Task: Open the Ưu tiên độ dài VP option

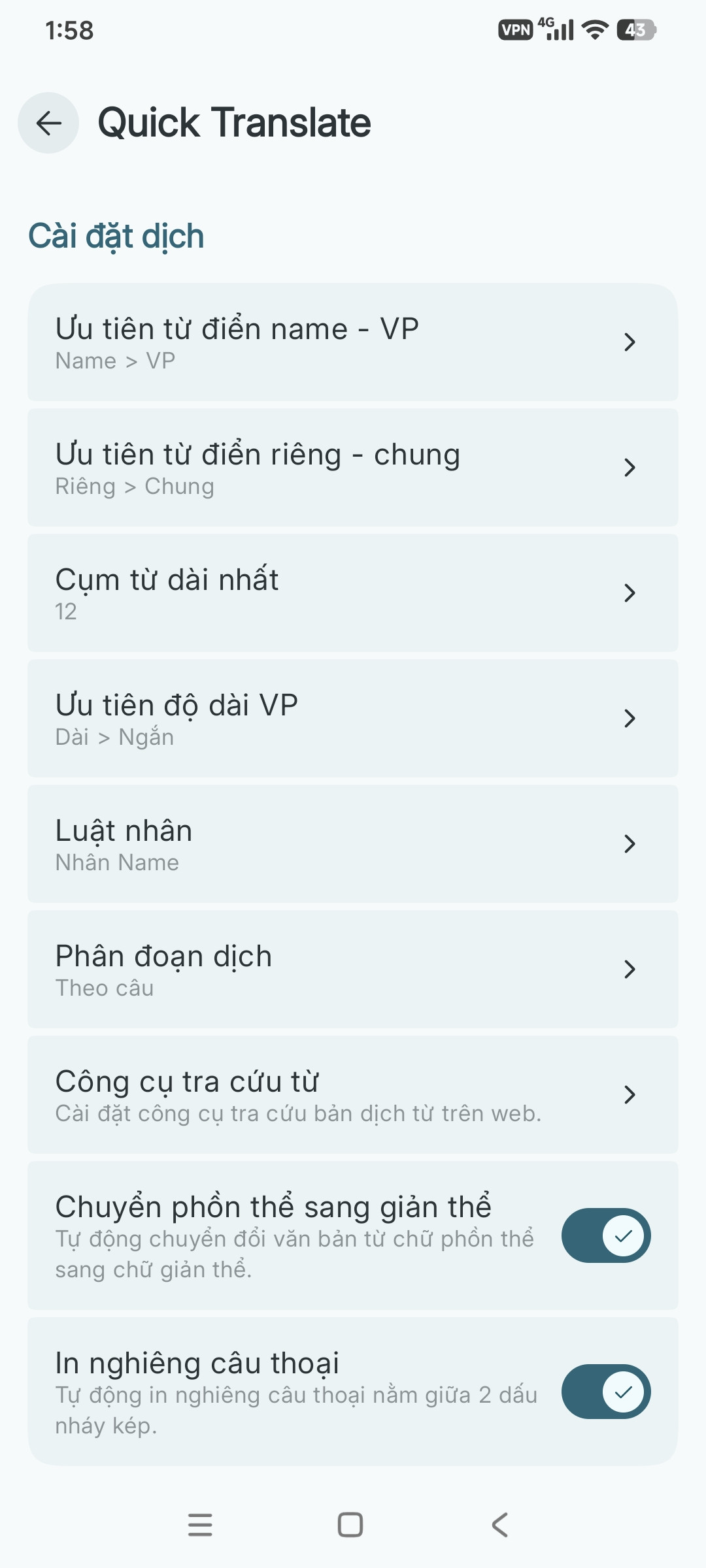Action: [x=353, y=719]
